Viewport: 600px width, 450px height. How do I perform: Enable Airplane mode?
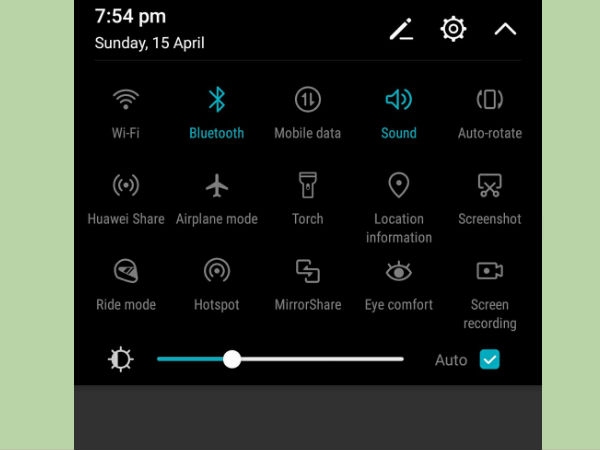(x=217, y=186)
